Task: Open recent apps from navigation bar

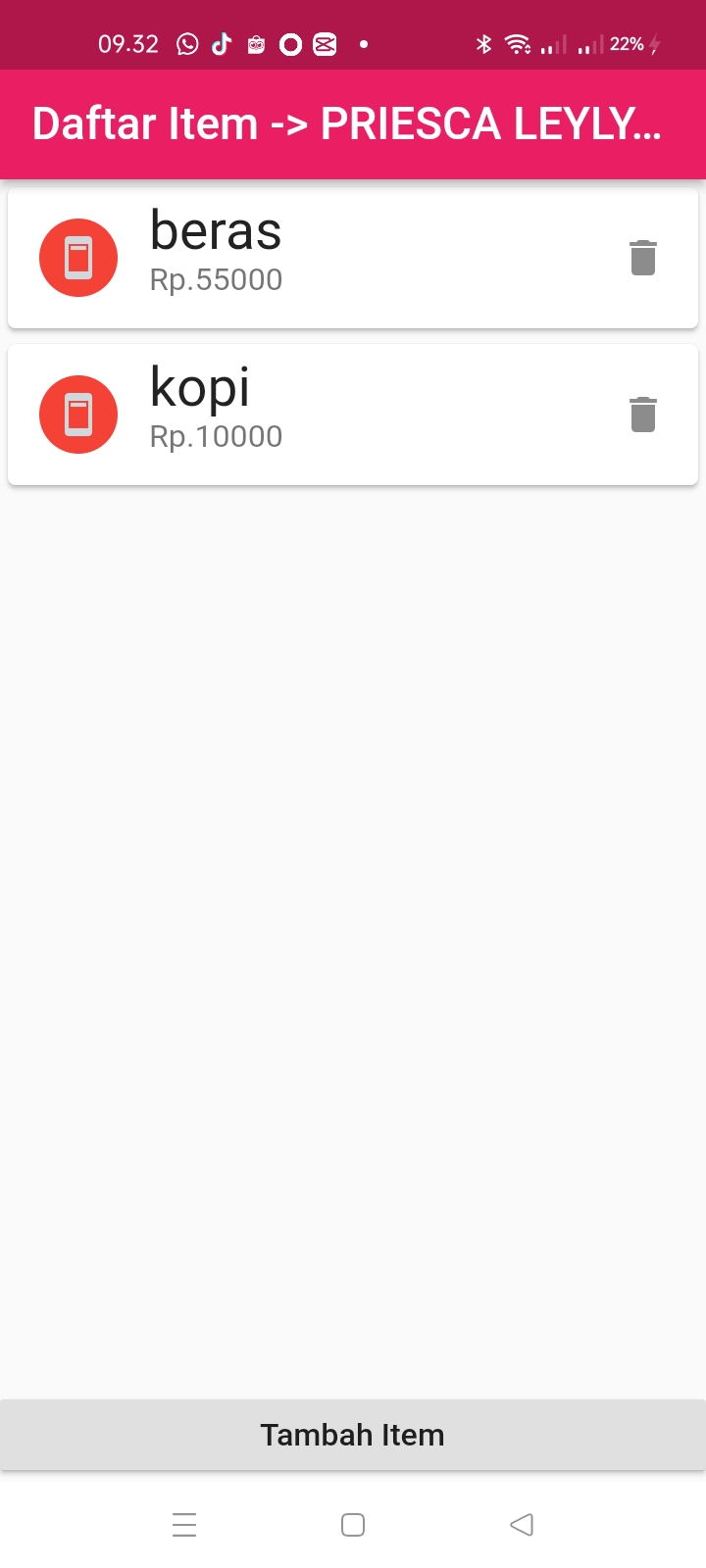Action: [x=184, y=1525]
